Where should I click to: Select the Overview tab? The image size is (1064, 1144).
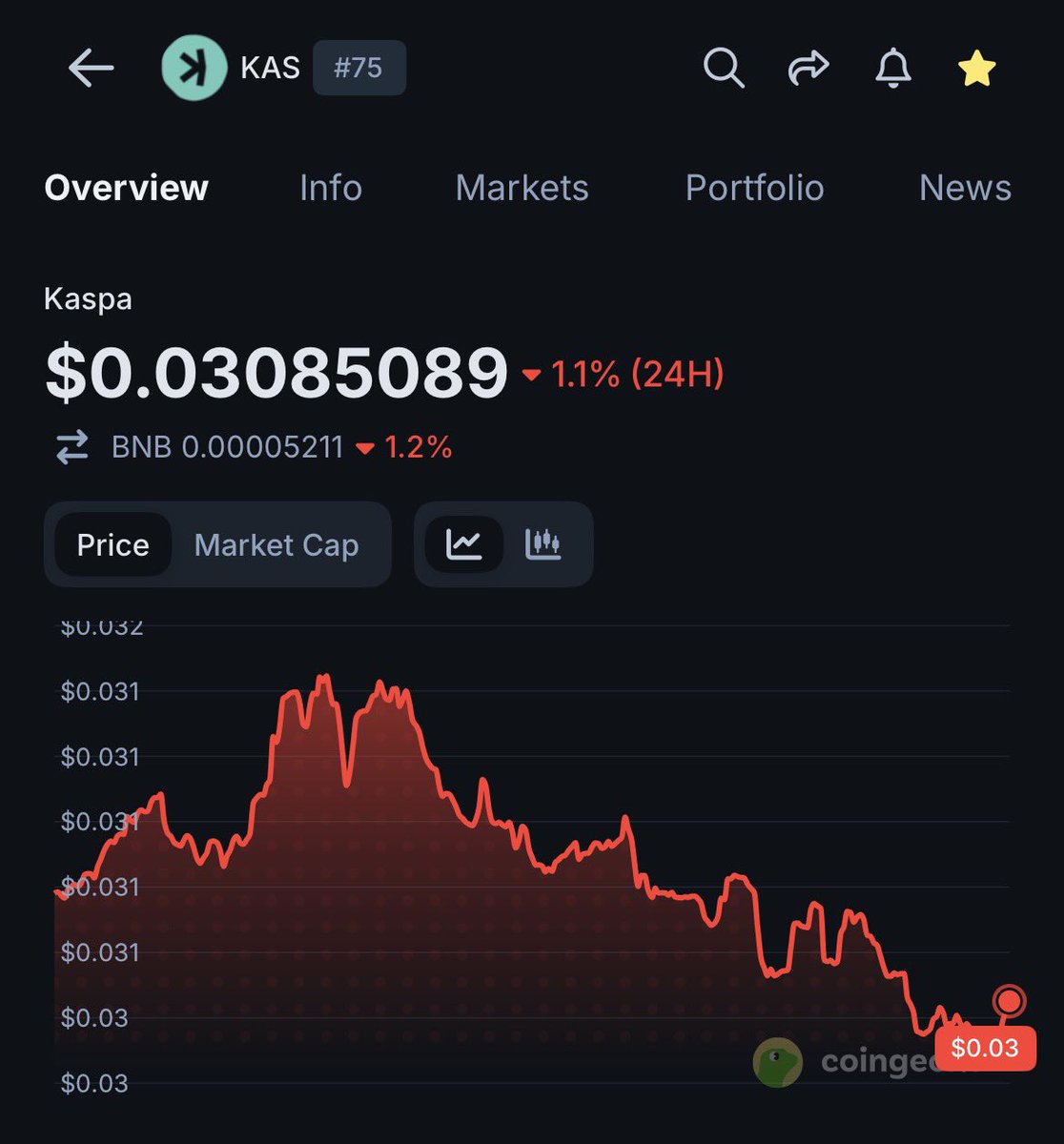click(126, 188)
